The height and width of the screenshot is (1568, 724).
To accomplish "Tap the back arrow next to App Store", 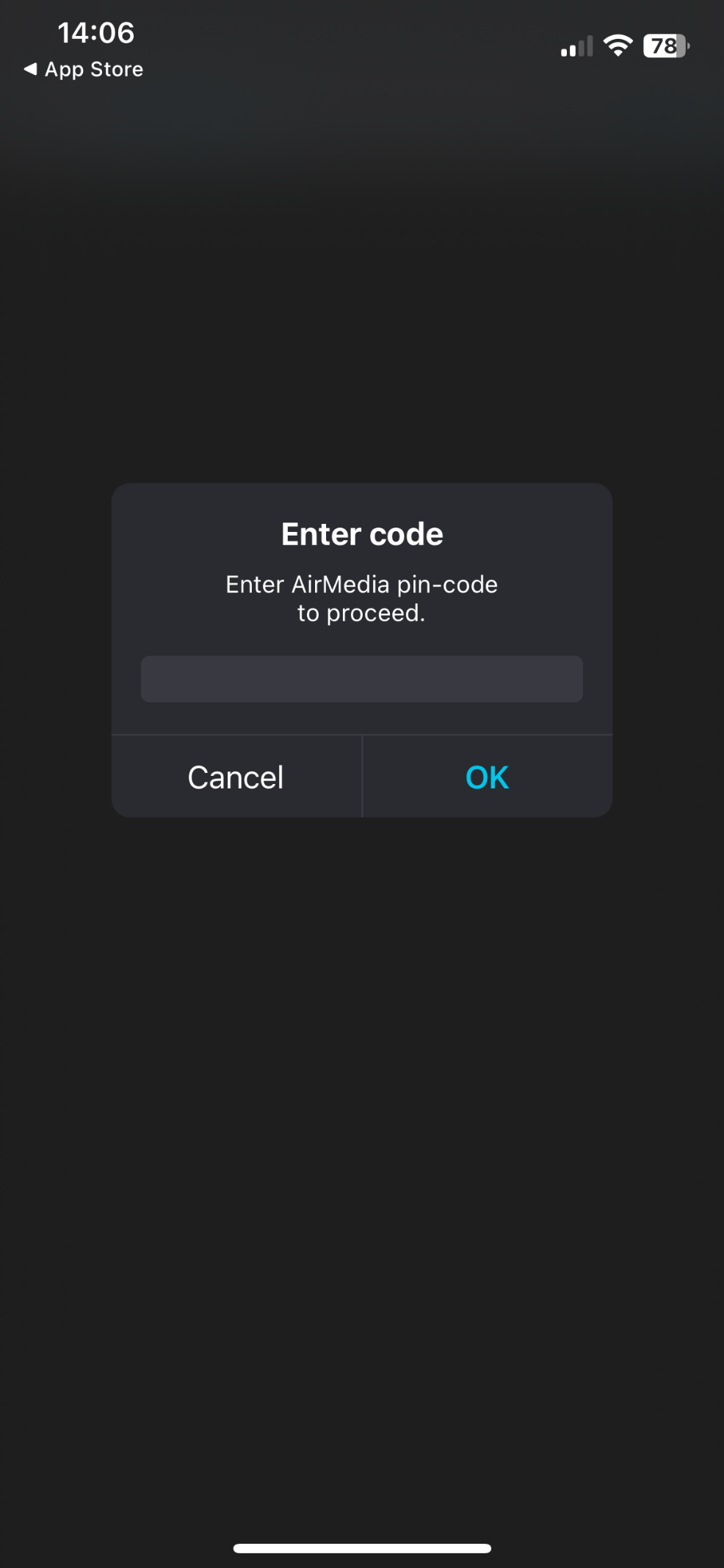I will click(x=30, y=69).
